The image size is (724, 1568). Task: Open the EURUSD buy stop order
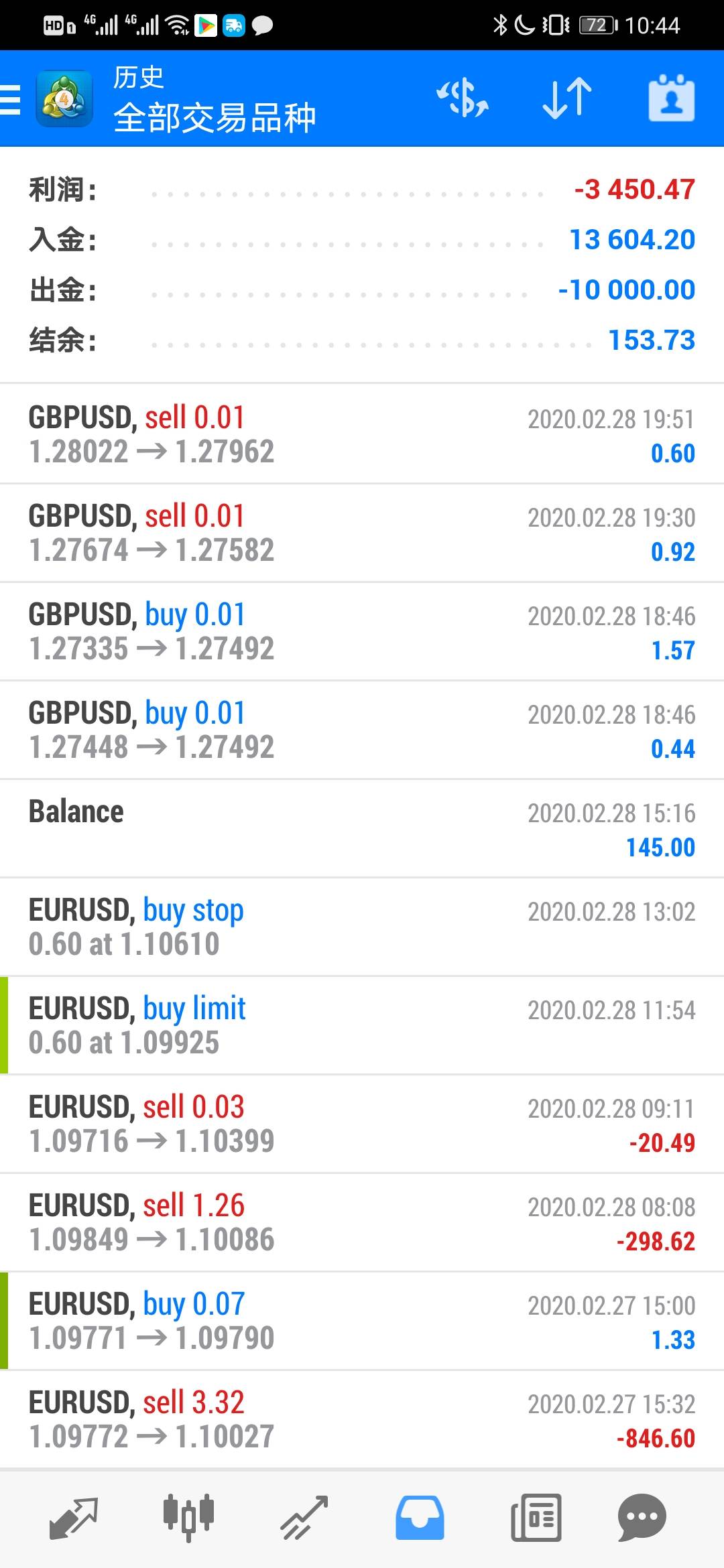362,927
